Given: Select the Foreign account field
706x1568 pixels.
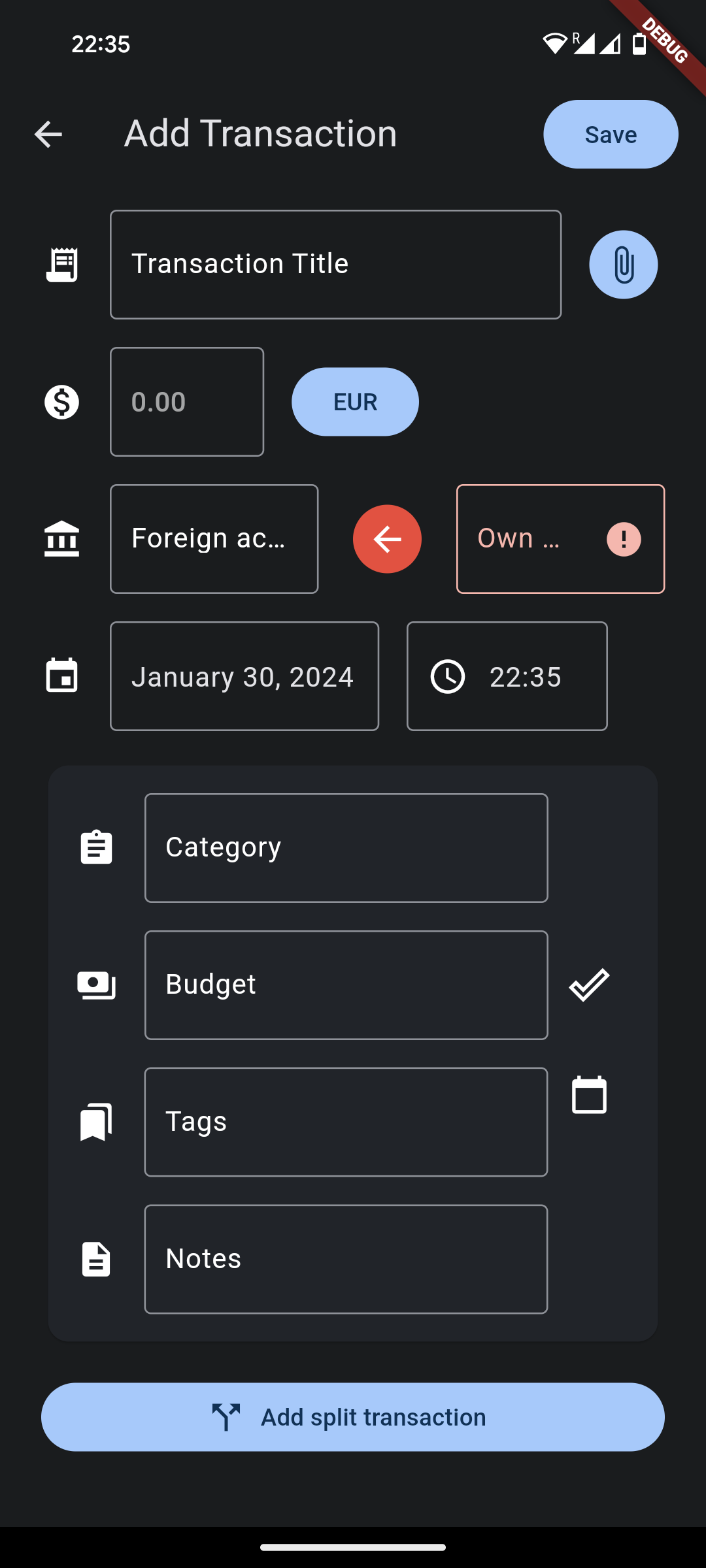Looking at the screenshot, I should pyautogui.click(x=214, y=539).
